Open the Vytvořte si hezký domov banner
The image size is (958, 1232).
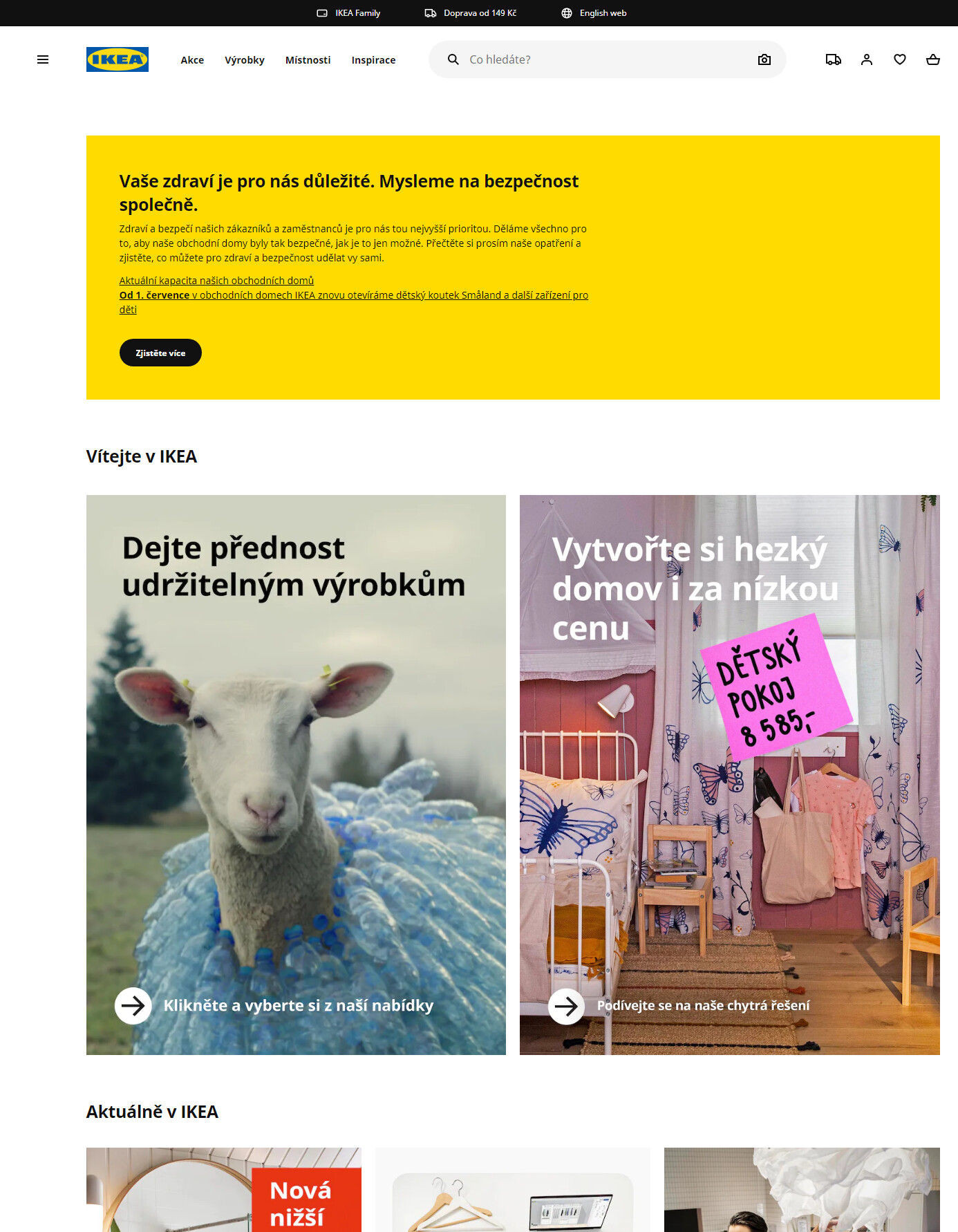click(x=729, y=774)
